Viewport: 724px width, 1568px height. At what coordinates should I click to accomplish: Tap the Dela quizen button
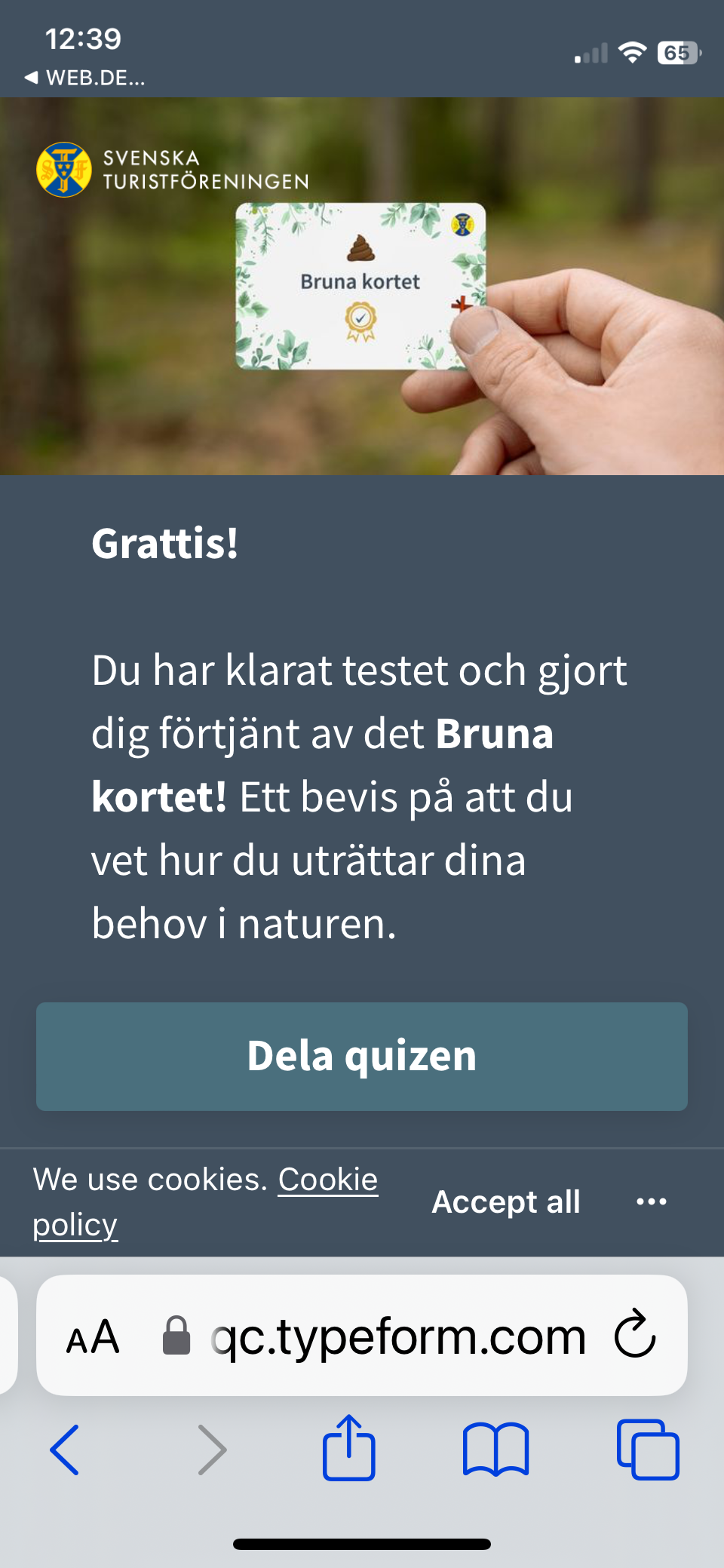click(x=362, y=1056)
